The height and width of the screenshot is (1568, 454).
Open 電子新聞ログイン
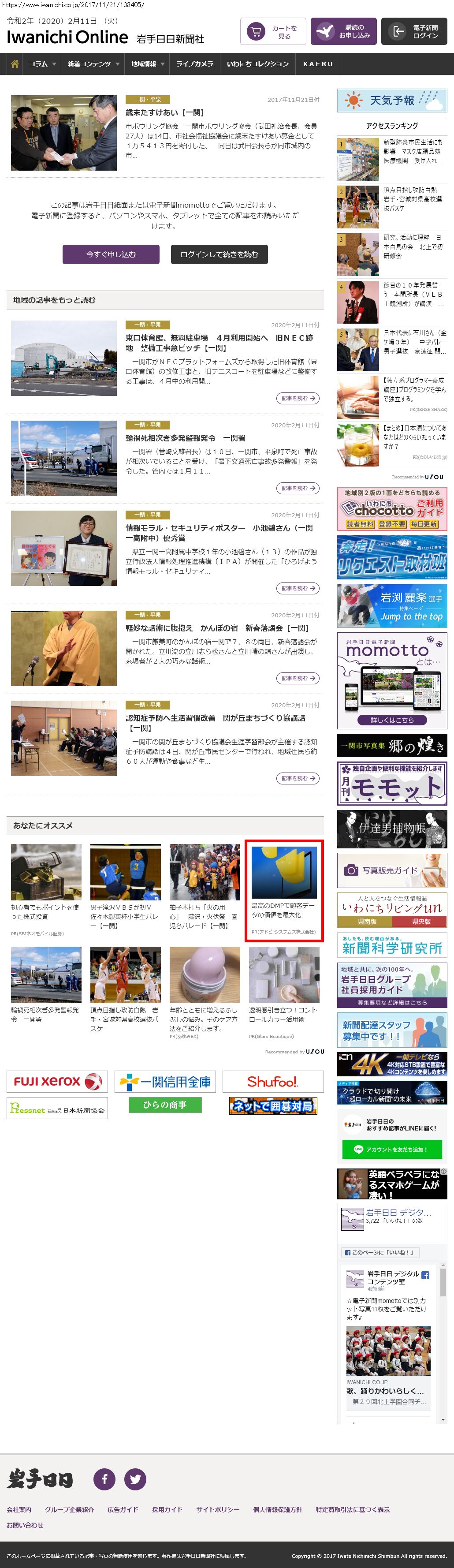(x=413, y=32)
